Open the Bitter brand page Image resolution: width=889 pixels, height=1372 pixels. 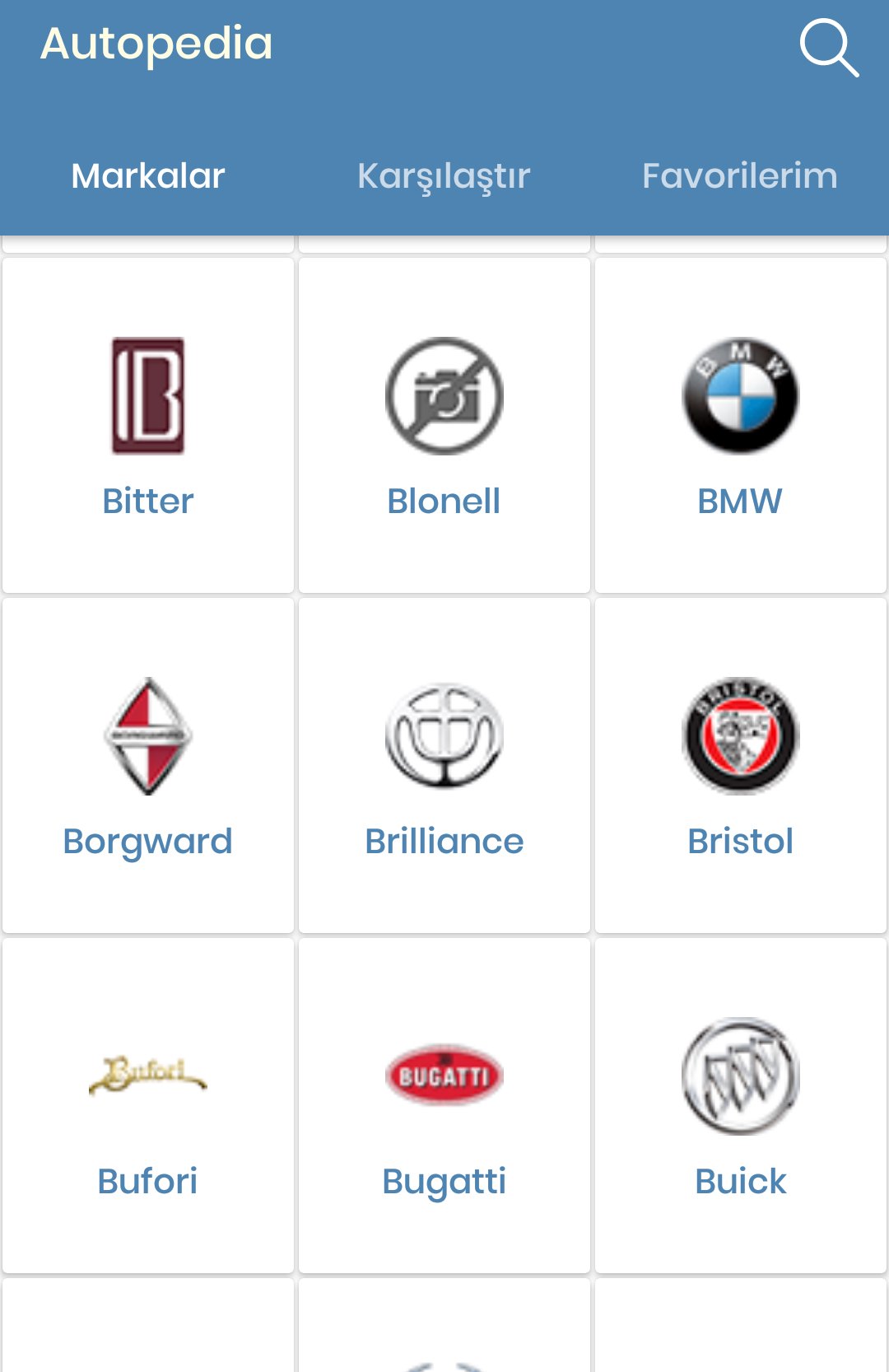pos(148,499)
